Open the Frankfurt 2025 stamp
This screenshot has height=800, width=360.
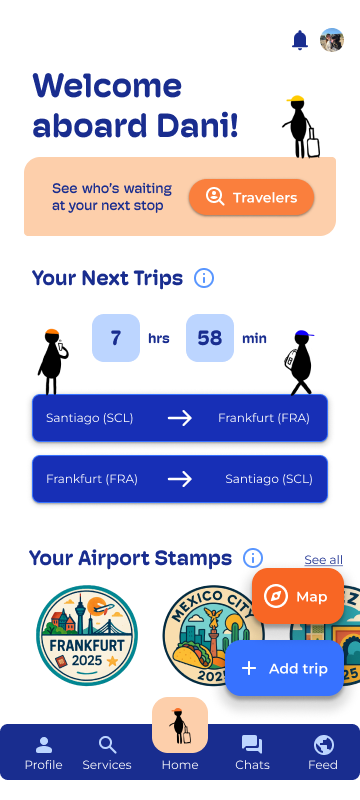(x=87, y=635)
